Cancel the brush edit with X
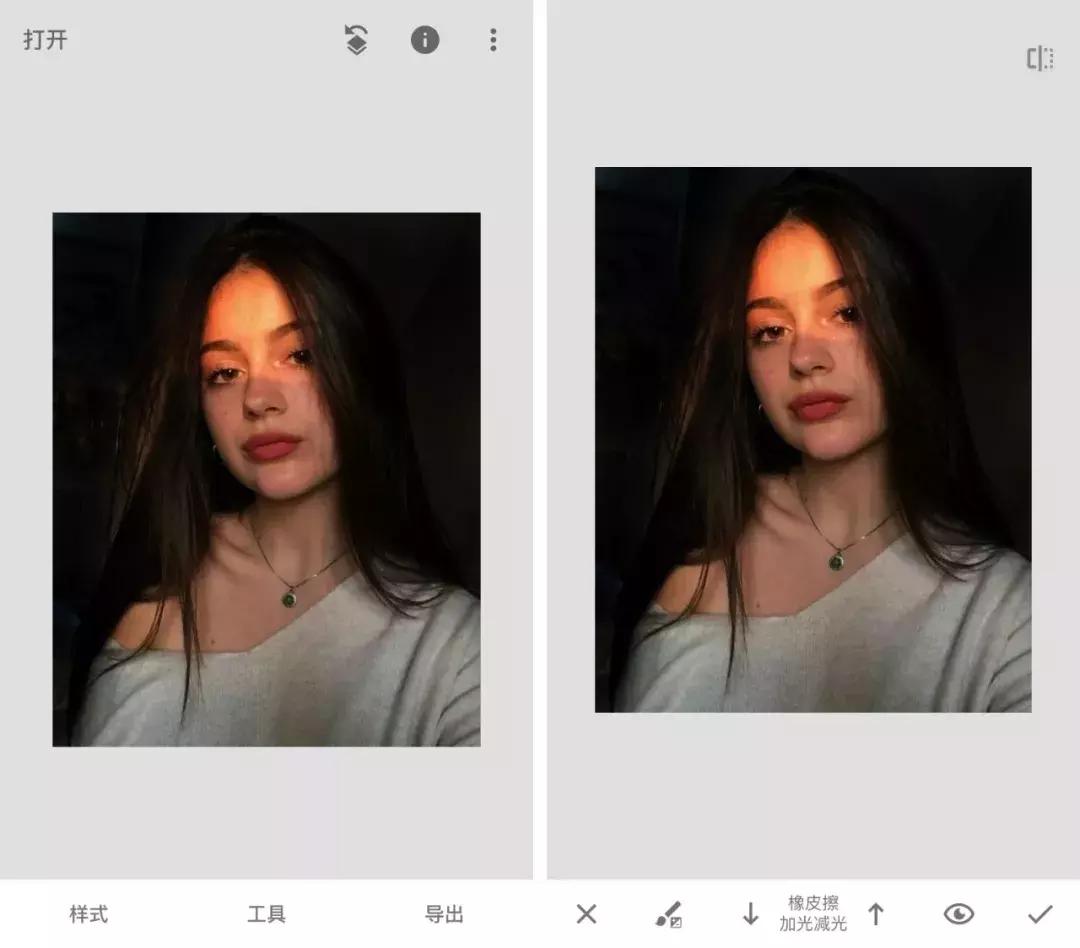 point(587,914)
